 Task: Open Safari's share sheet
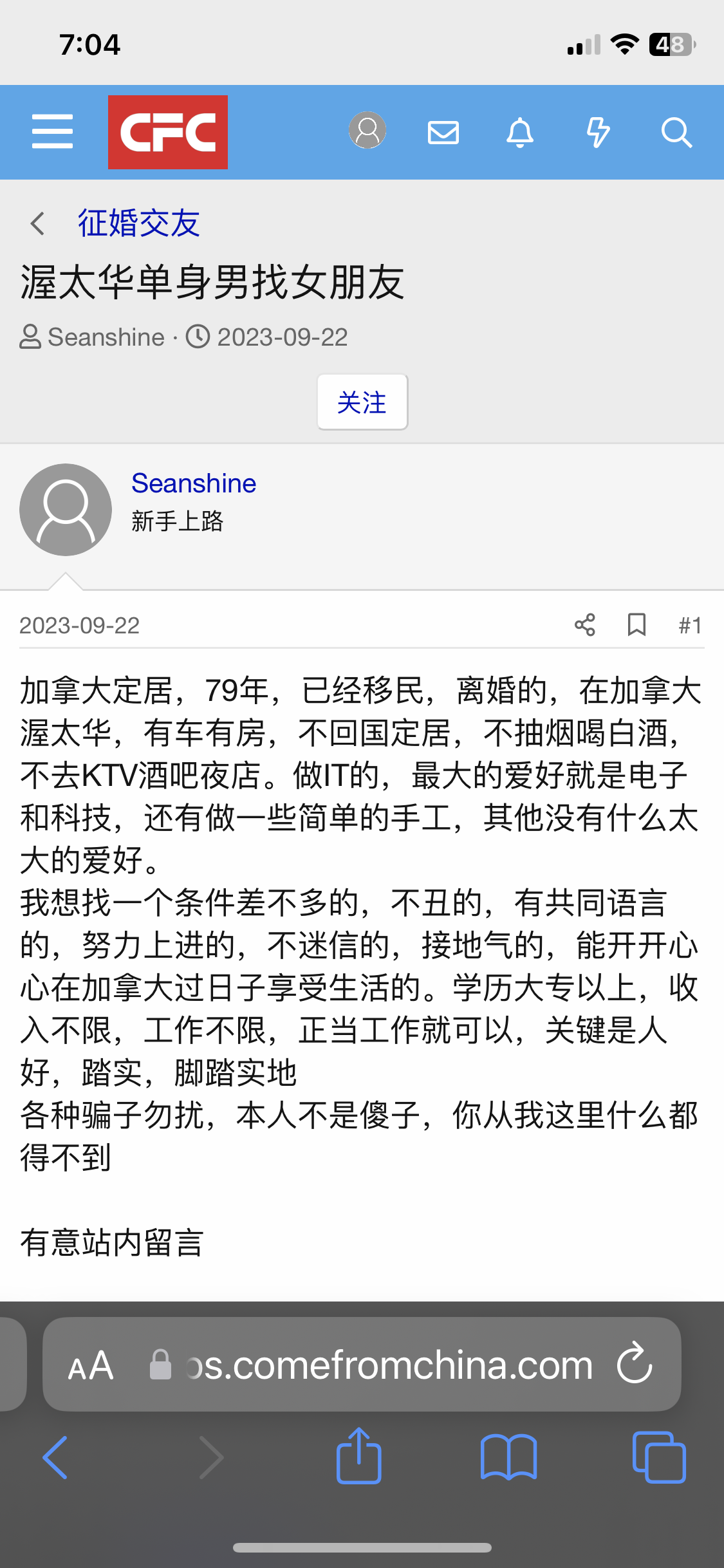[359, 1456]
